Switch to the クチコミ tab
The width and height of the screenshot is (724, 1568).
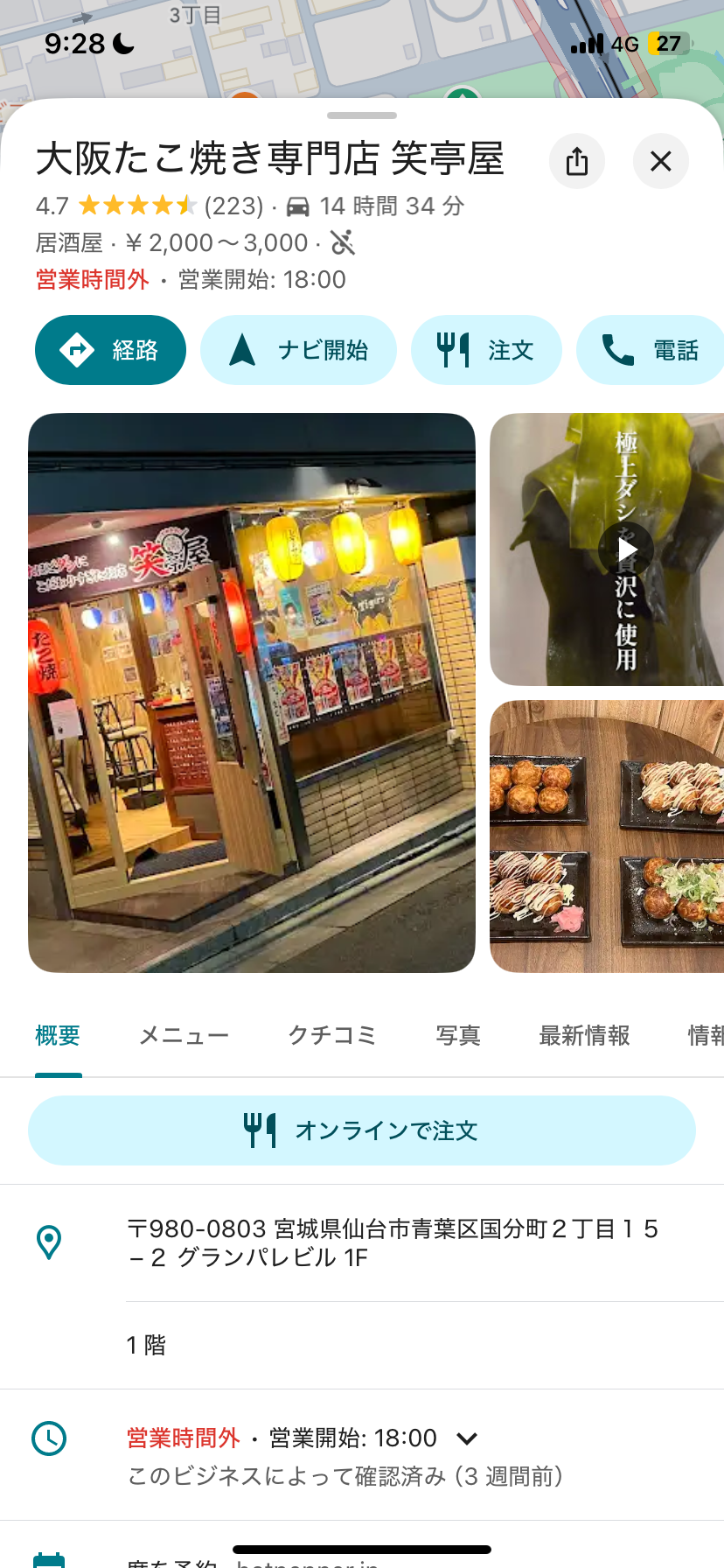click(332, 1035)
